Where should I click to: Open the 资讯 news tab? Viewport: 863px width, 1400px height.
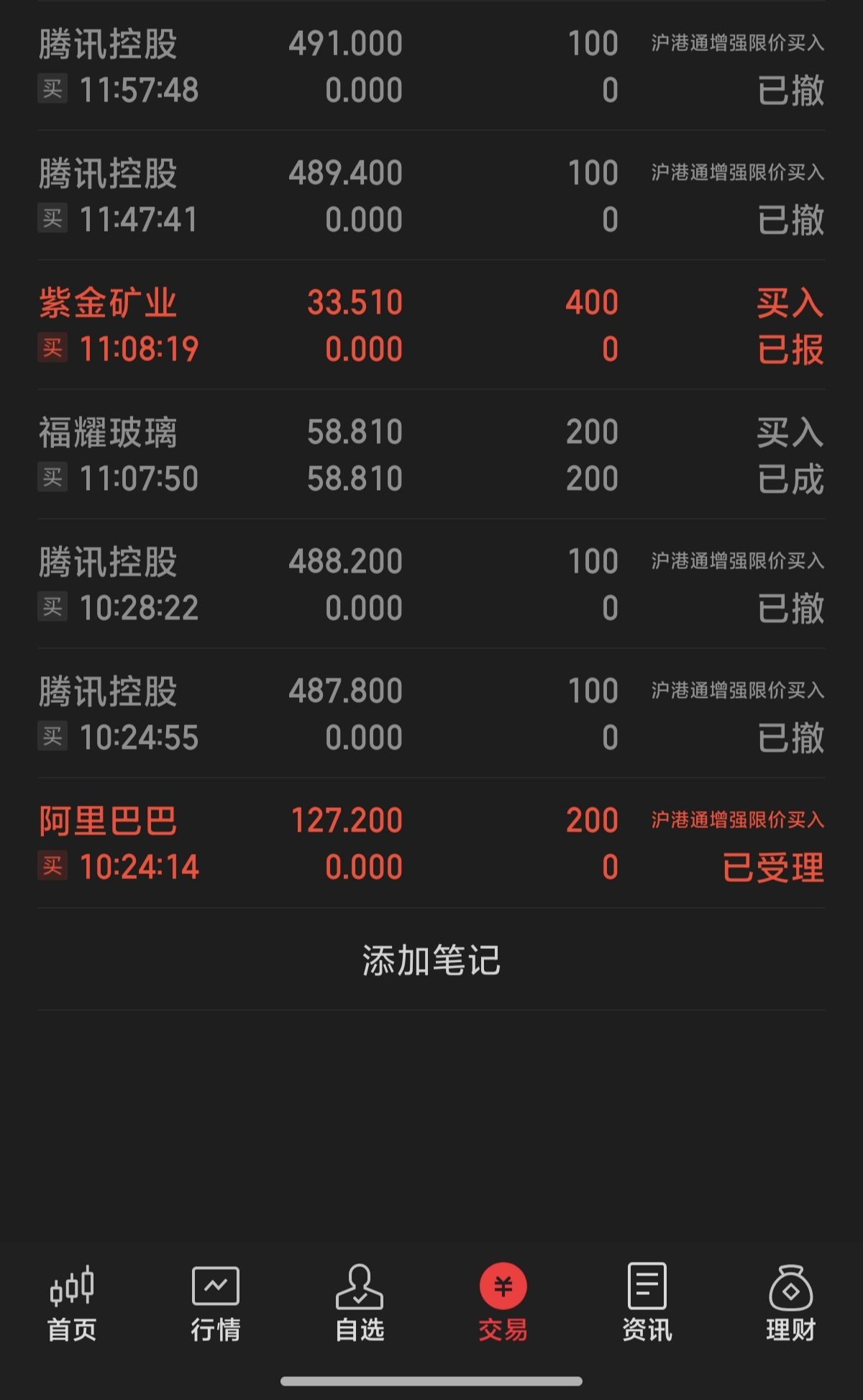[x=647, y=1304]
